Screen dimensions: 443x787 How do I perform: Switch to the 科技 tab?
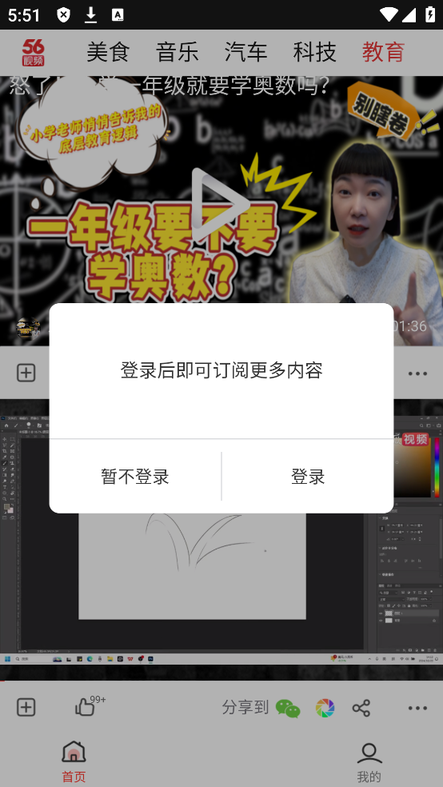coord(315,52)
